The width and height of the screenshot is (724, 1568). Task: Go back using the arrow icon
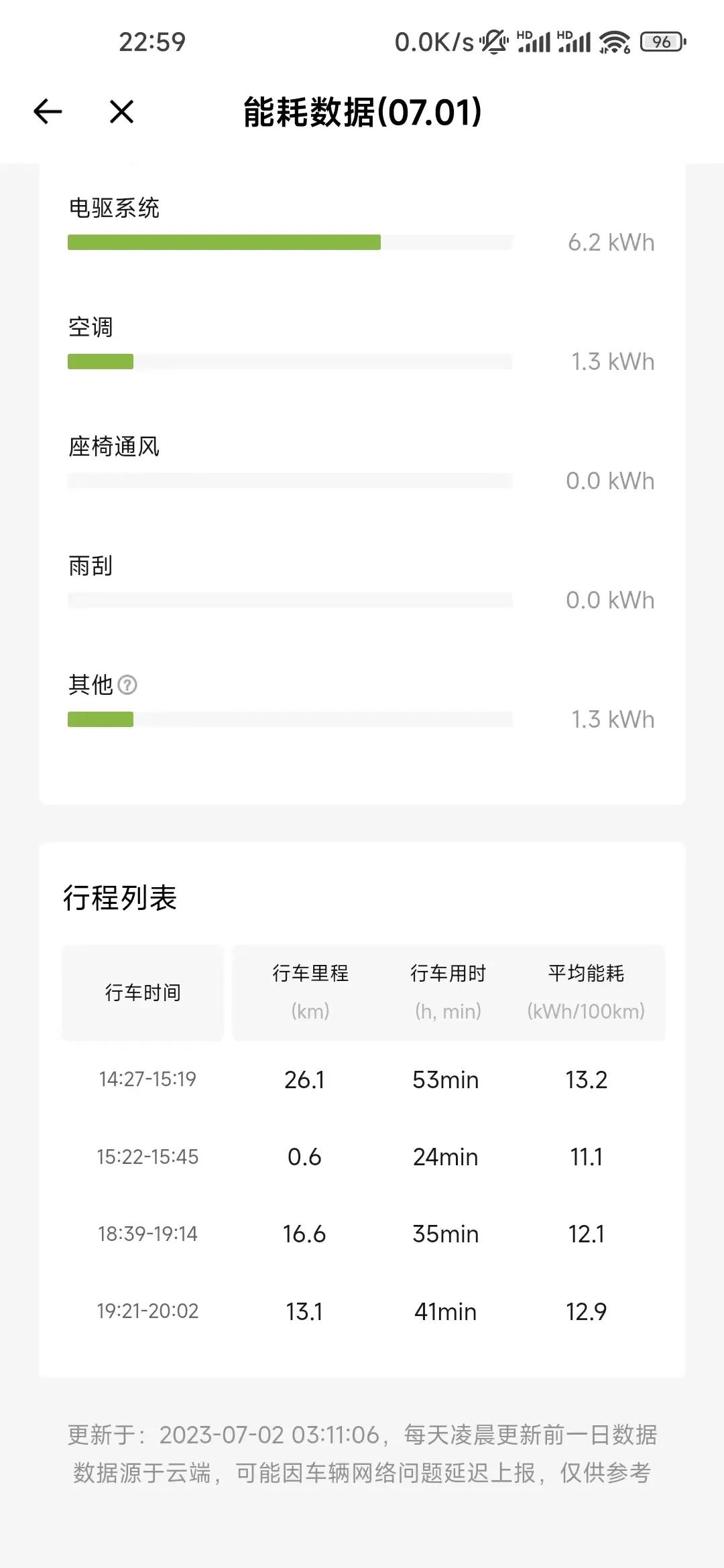(48, 111)
